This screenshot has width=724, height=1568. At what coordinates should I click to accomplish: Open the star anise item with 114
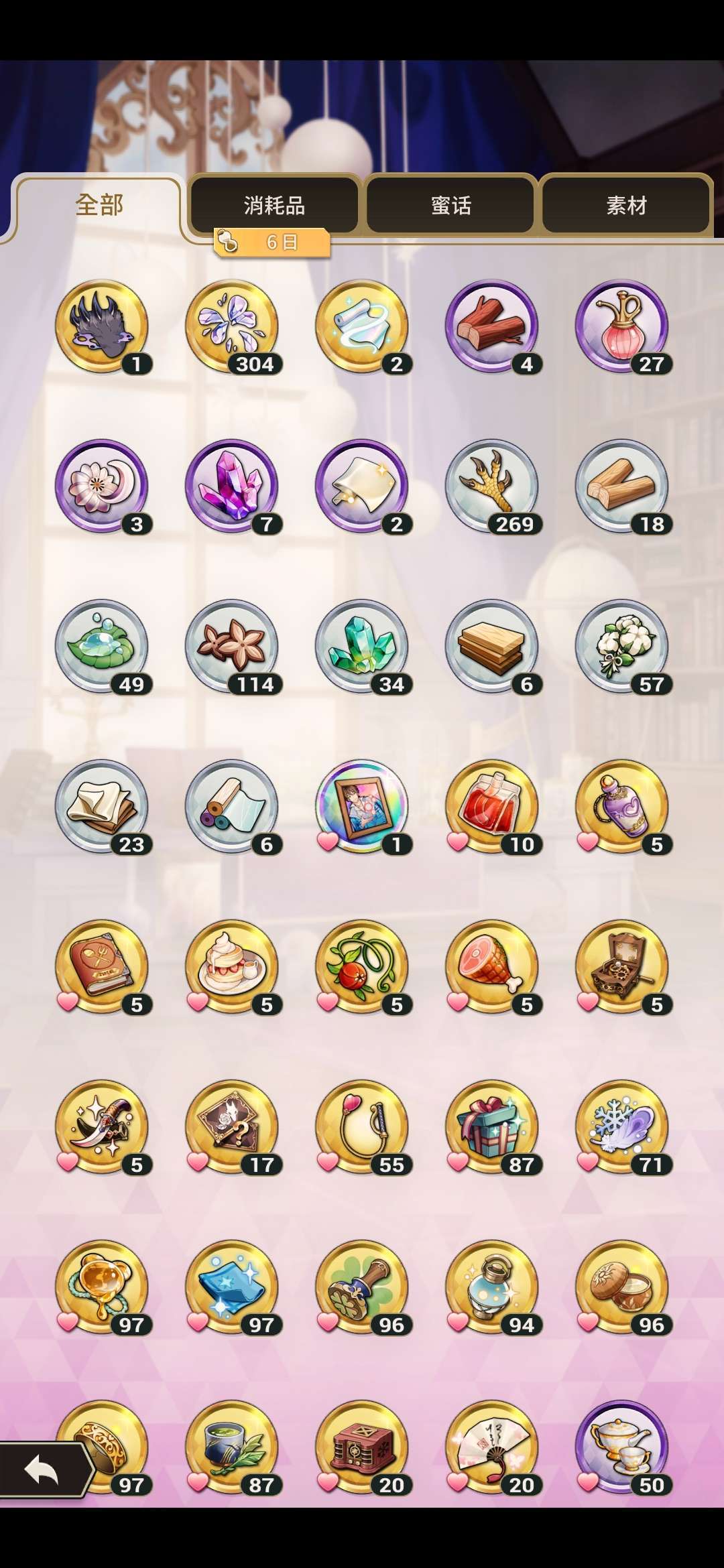pos(232,647)
